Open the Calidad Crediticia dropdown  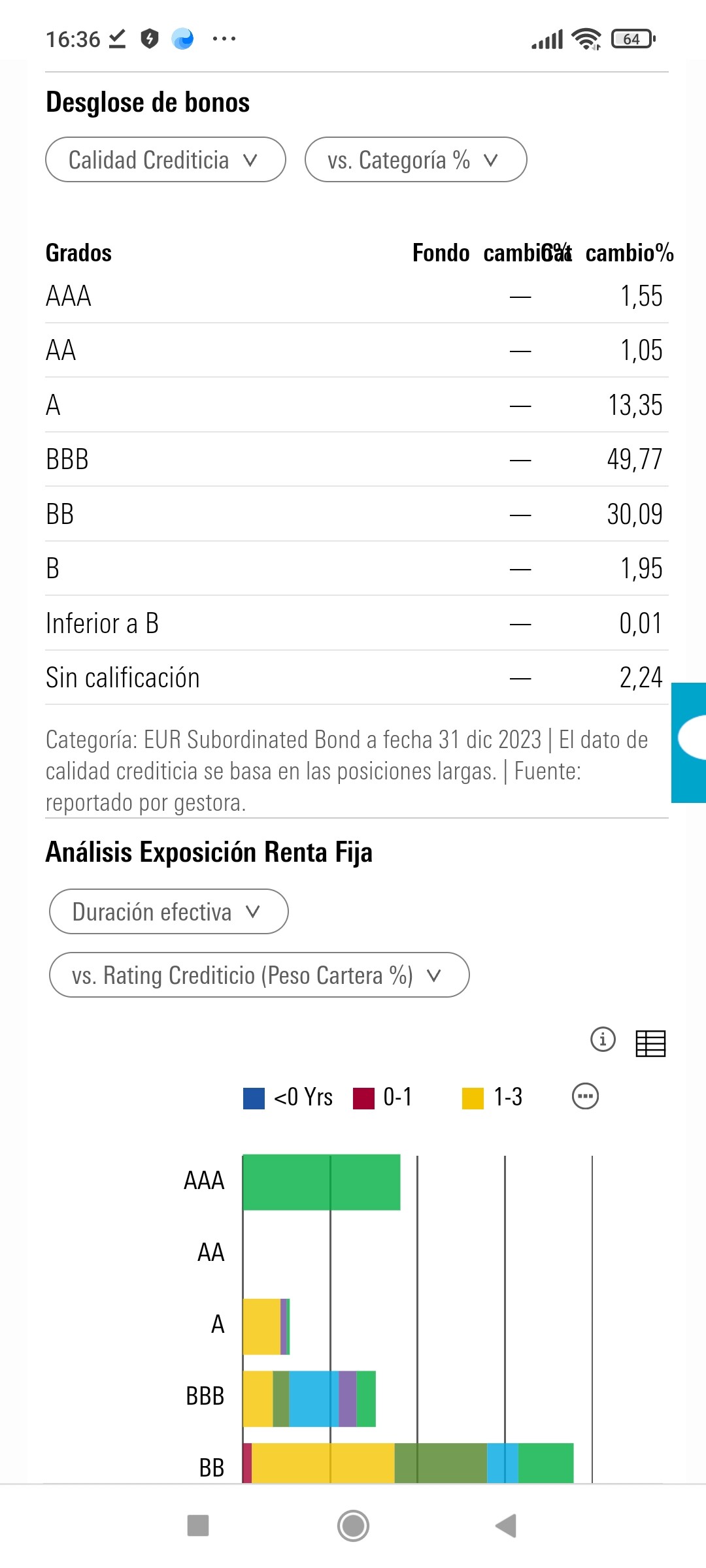pos(165,159)
